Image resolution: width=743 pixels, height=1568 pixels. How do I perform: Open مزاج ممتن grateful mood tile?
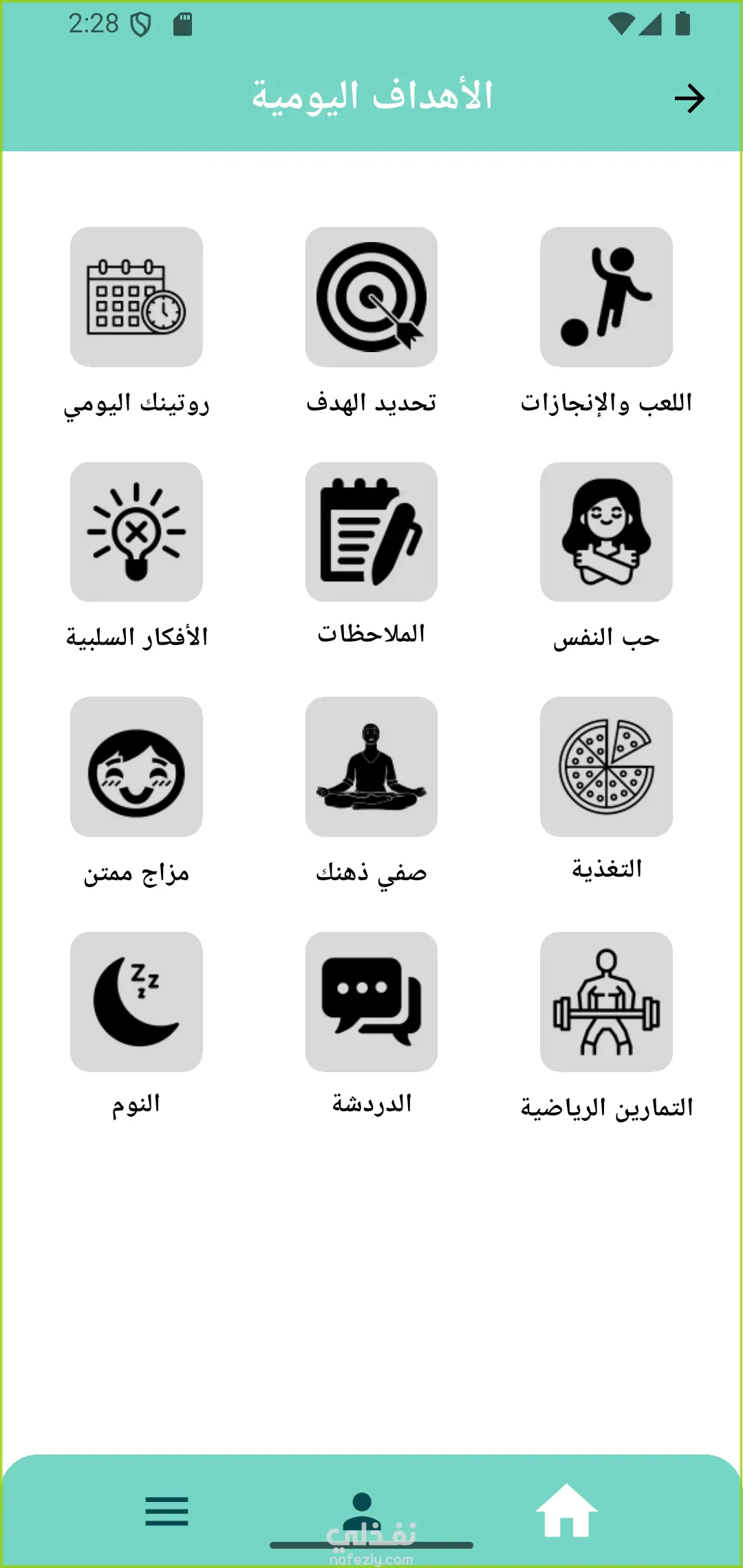click(x=136, y=767)
